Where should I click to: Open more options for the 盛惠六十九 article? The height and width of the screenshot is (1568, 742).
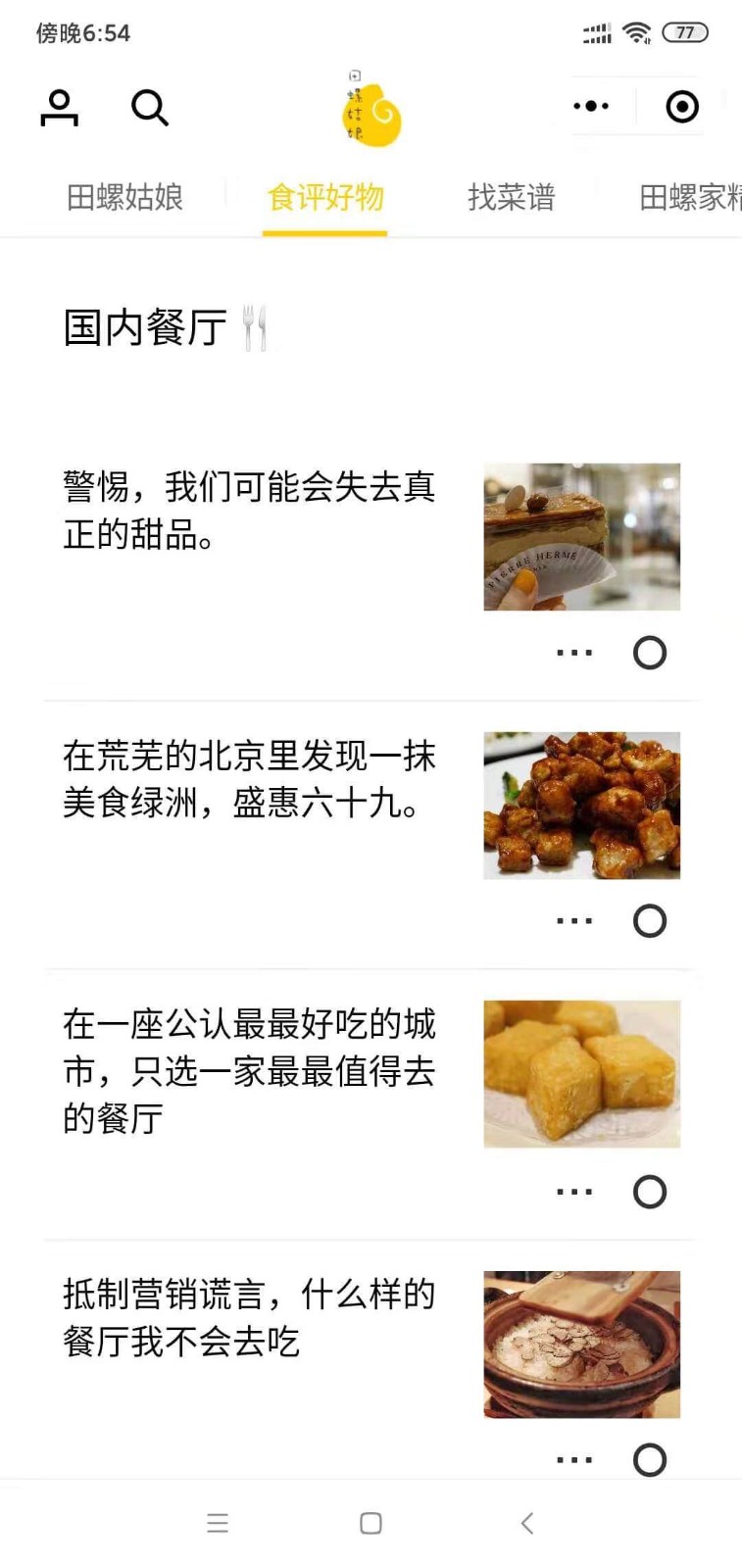click(x=574, y=921)
